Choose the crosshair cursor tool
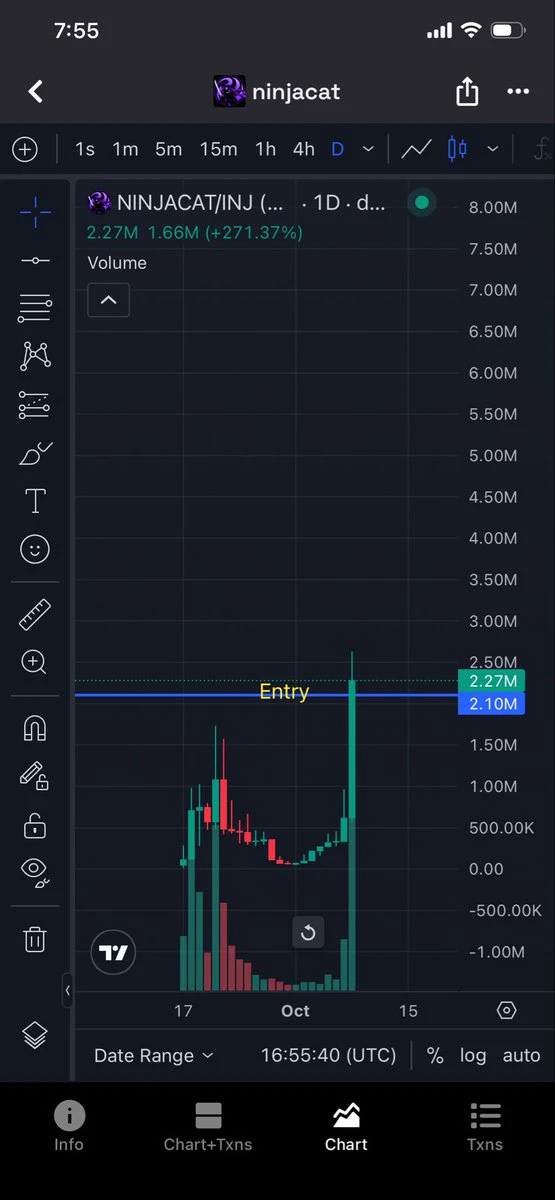 tap(35, 211)
